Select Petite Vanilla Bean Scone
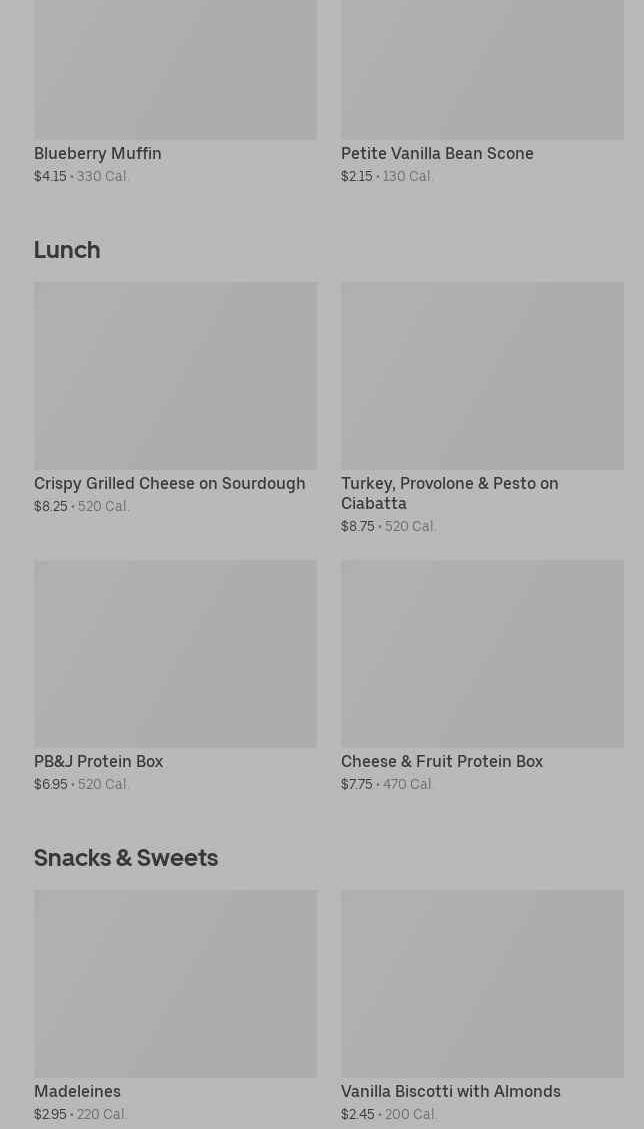The height and width of the screenshot is (1129, 644). point(482,92)
